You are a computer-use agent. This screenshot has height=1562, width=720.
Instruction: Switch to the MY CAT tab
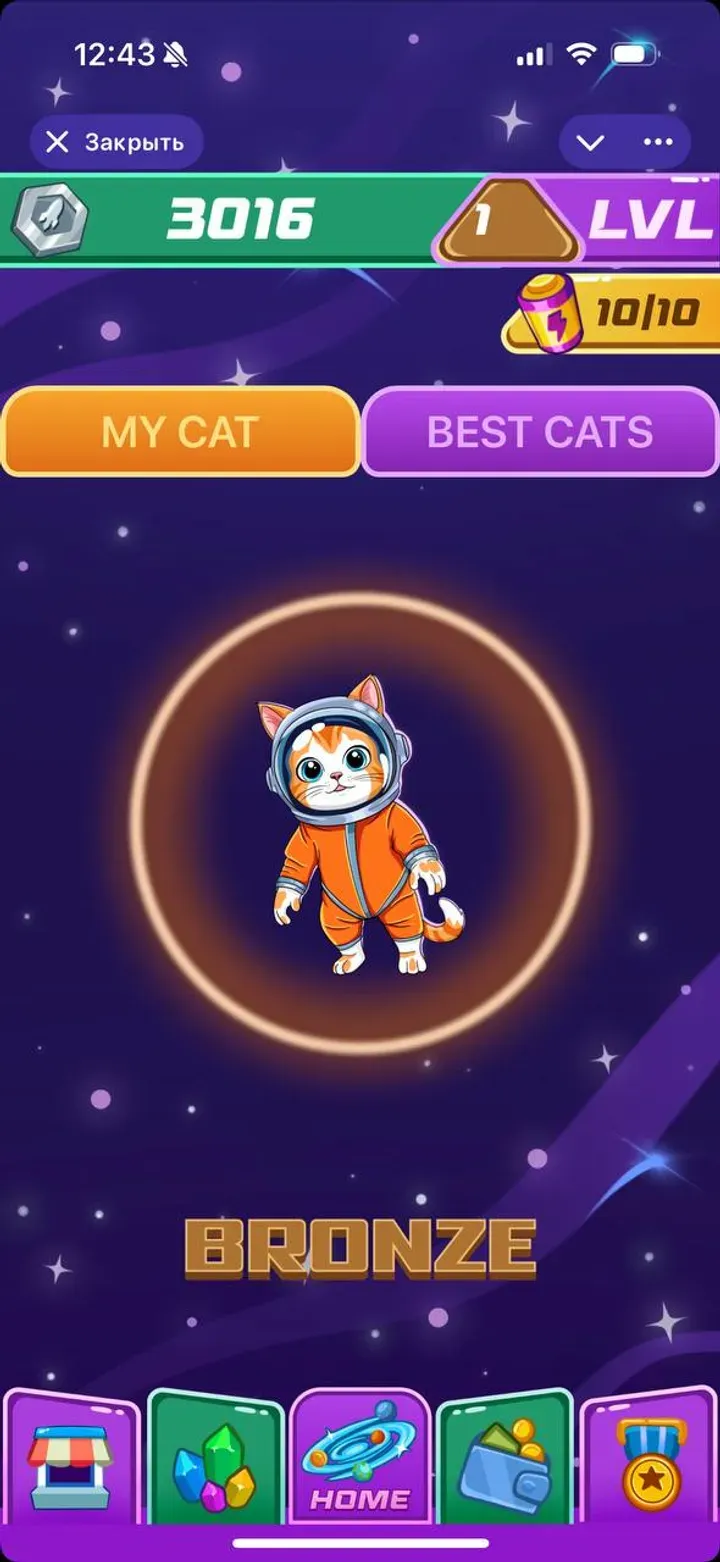[x=180, y=432]
